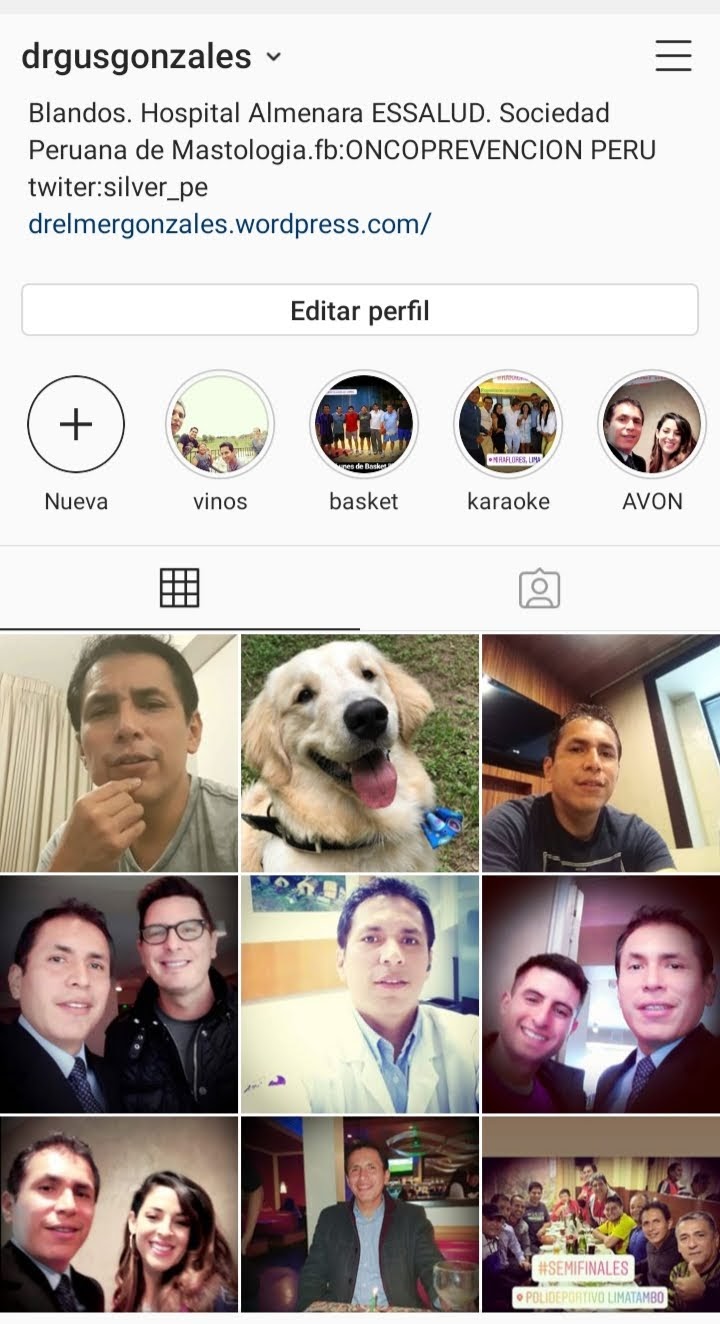Open the selfie post with hand on chin

(119, 753)
